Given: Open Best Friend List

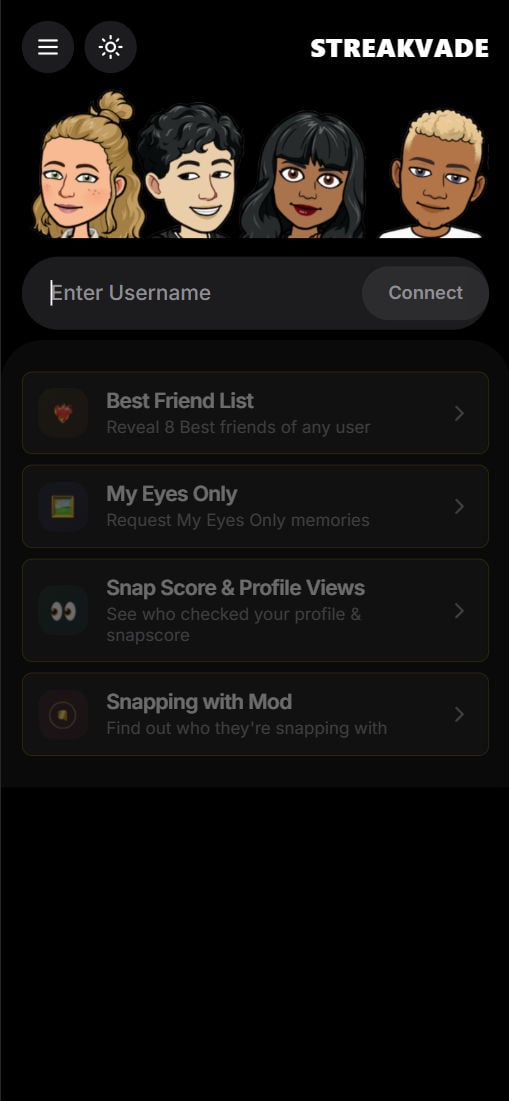Looking at the screenshot, I should pyautogui.click(x=256, y=413).
